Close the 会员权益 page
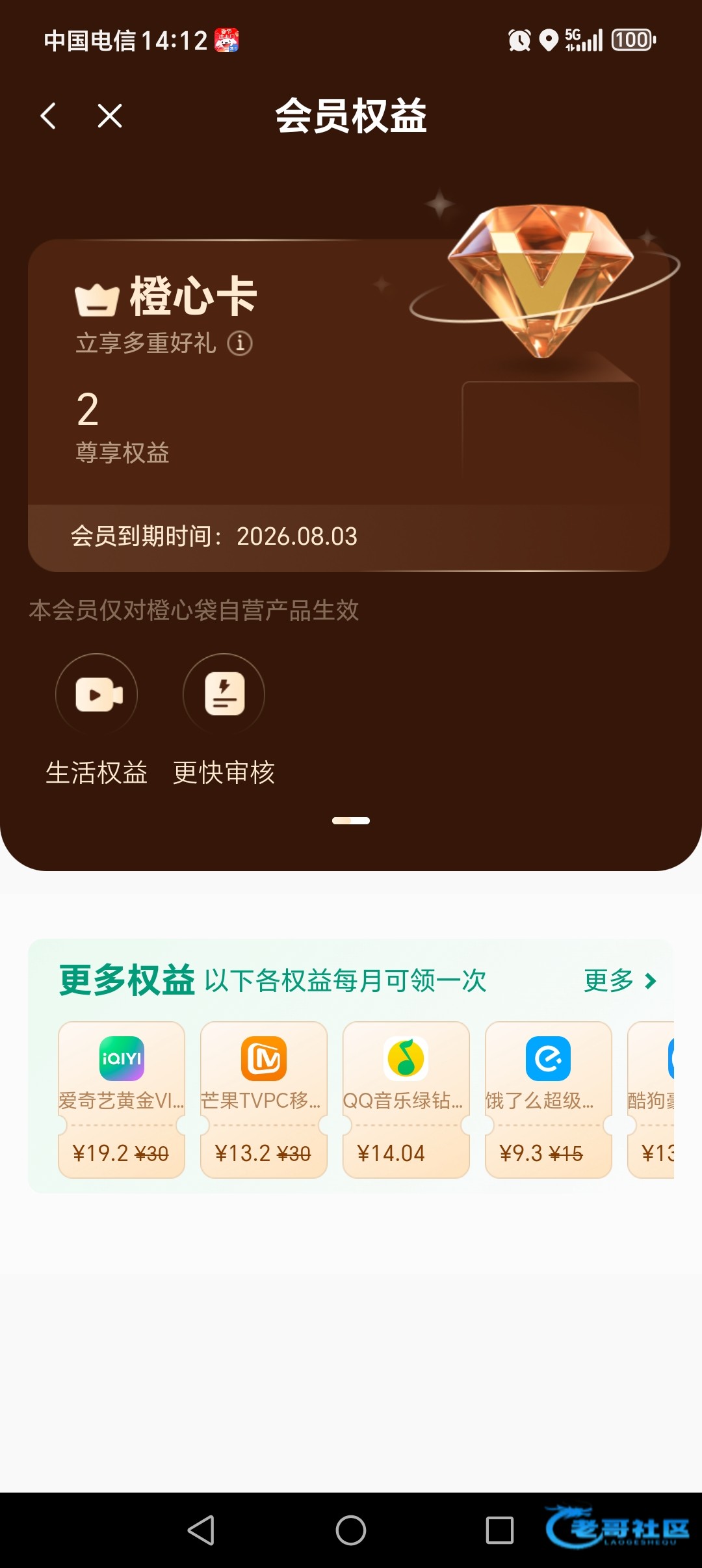The width and height of the screenshot is (702, 1568). (x=110, y=116)
